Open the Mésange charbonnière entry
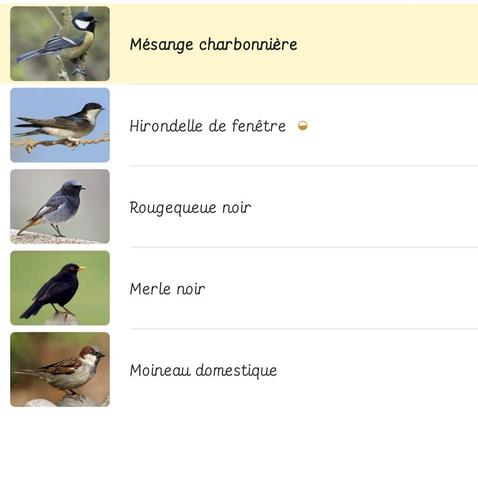The image size is (478, 482). tap(239, 44)
